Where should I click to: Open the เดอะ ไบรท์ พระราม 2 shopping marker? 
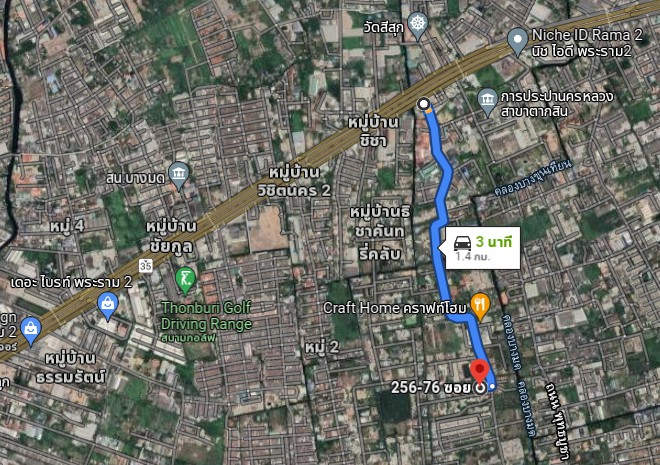point(108,311)
